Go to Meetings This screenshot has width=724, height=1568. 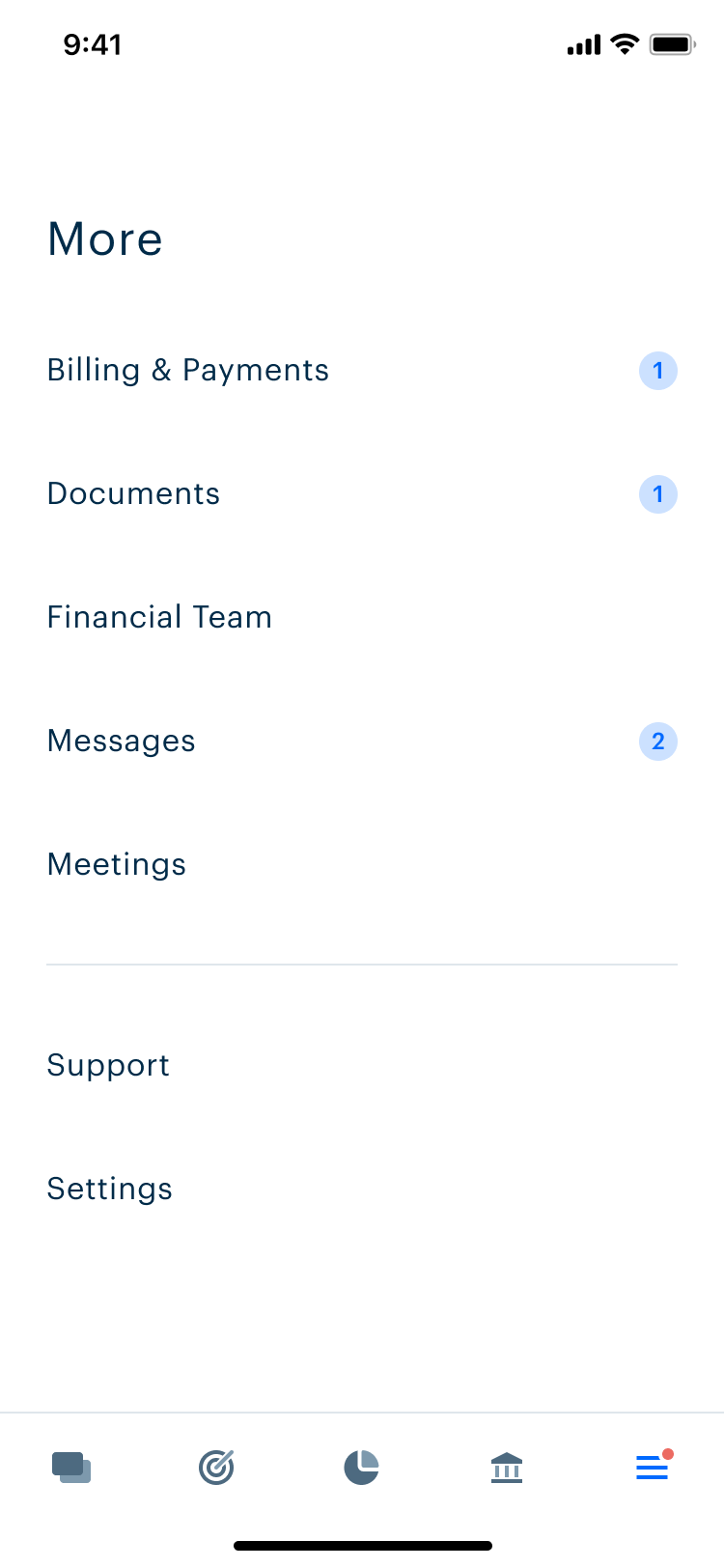pyautogui.click(x=362, y=865)
